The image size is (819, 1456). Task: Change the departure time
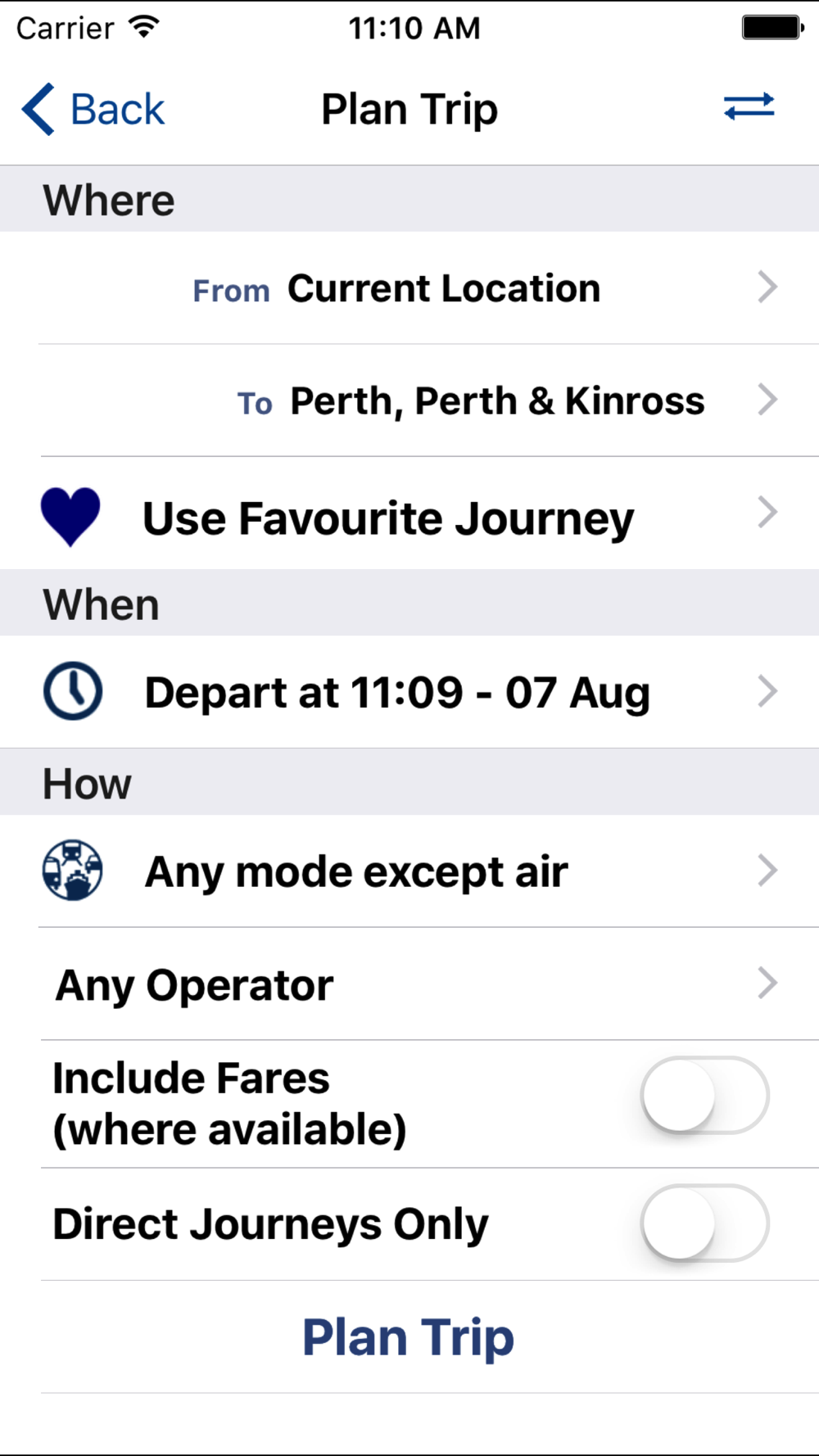[x=409, y=692]
